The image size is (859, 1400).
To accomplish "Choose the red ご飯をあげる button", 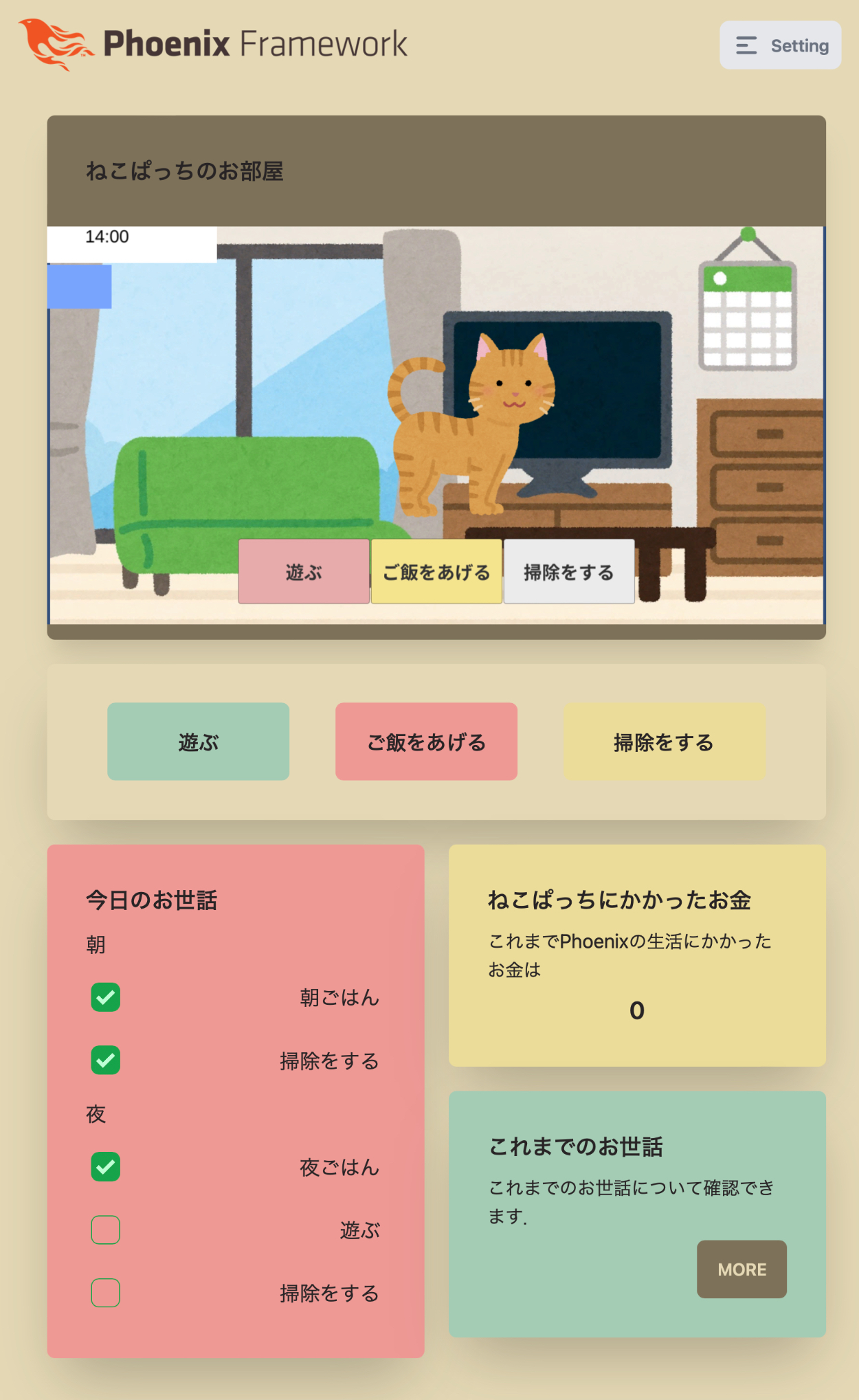I will tap(426, 742).
